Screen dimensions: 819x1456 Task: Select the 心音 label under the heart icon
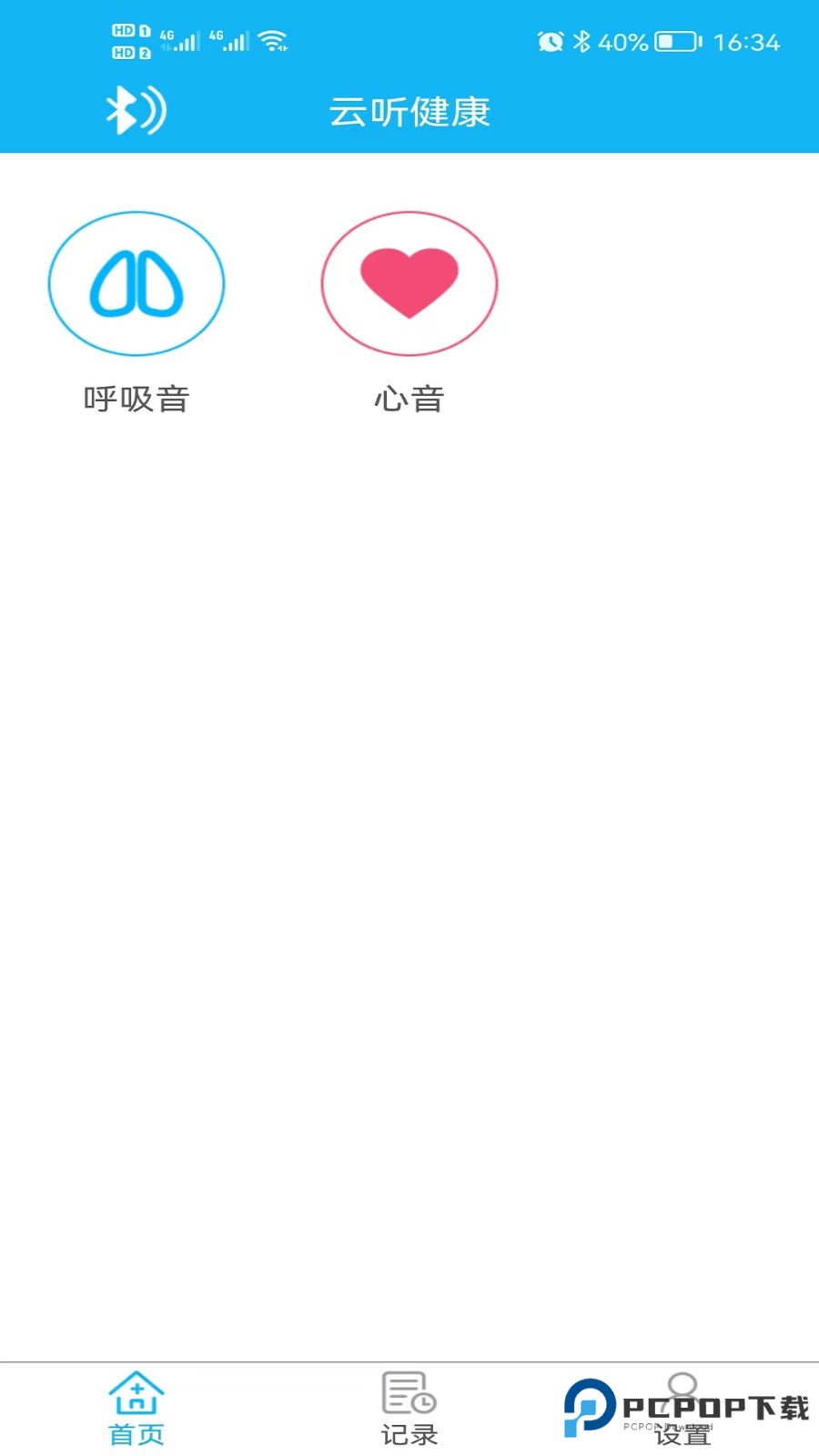(409, 398)
